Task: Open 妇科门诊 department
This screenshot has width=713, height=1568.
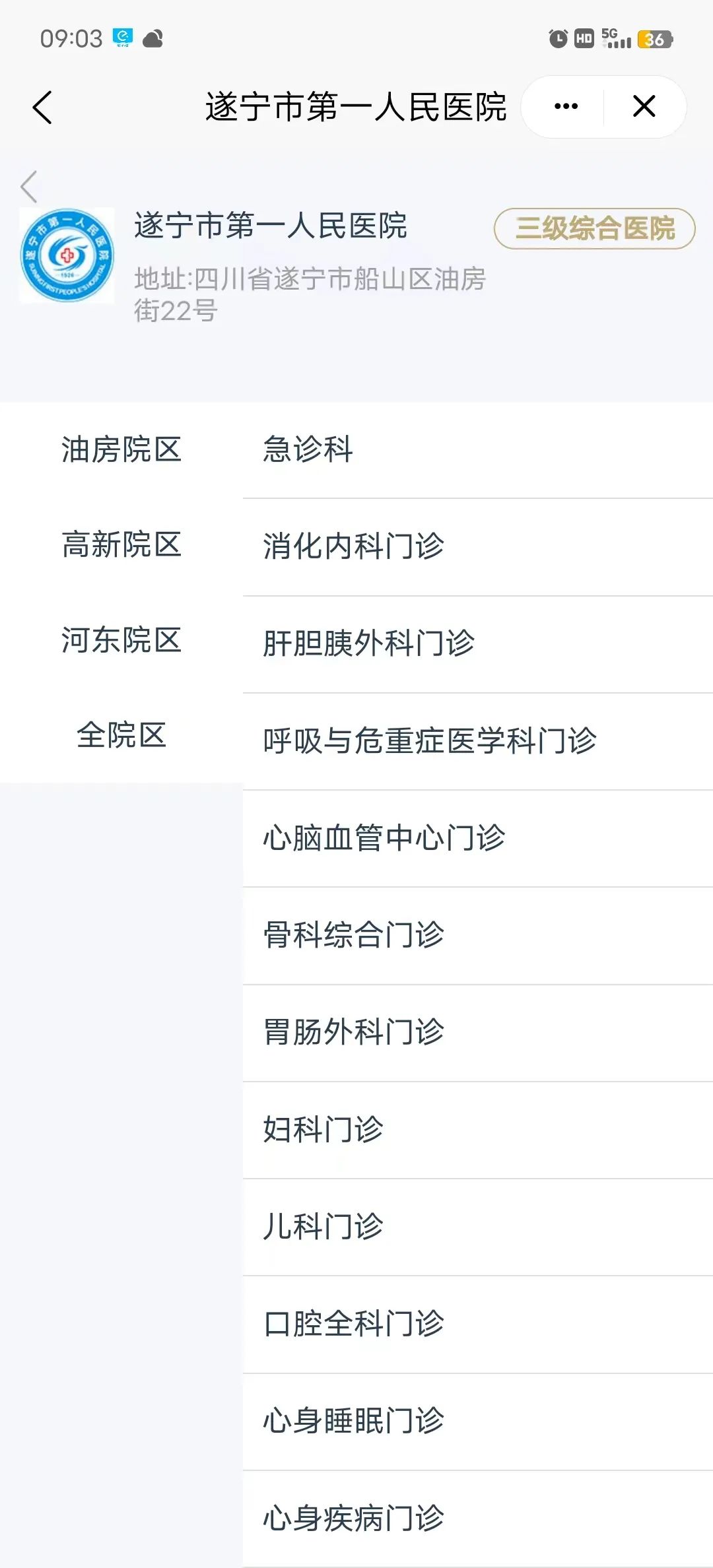Action: 323,1129
